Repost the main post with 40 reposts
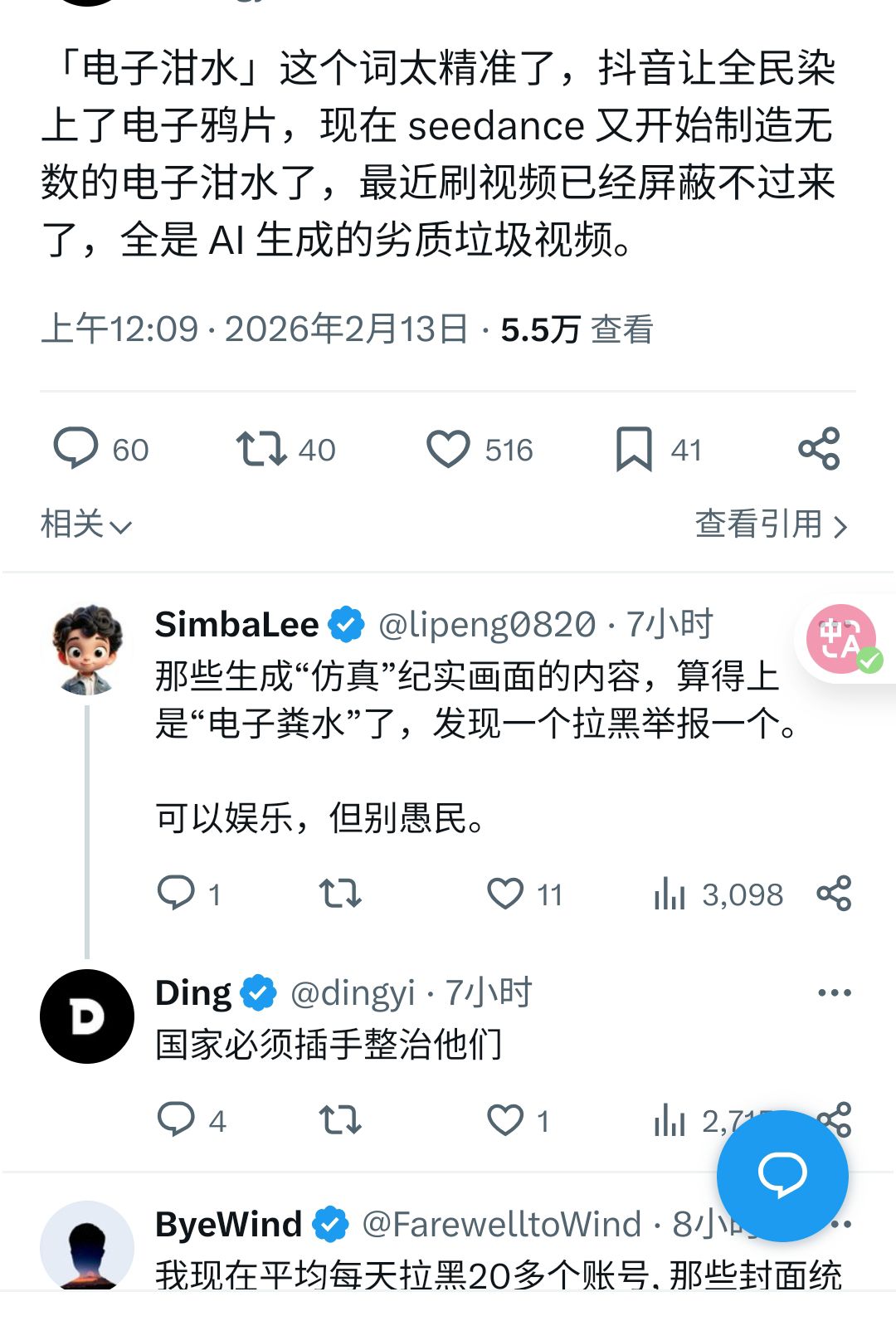This screenshot has height=1321, width=896. 261,449
